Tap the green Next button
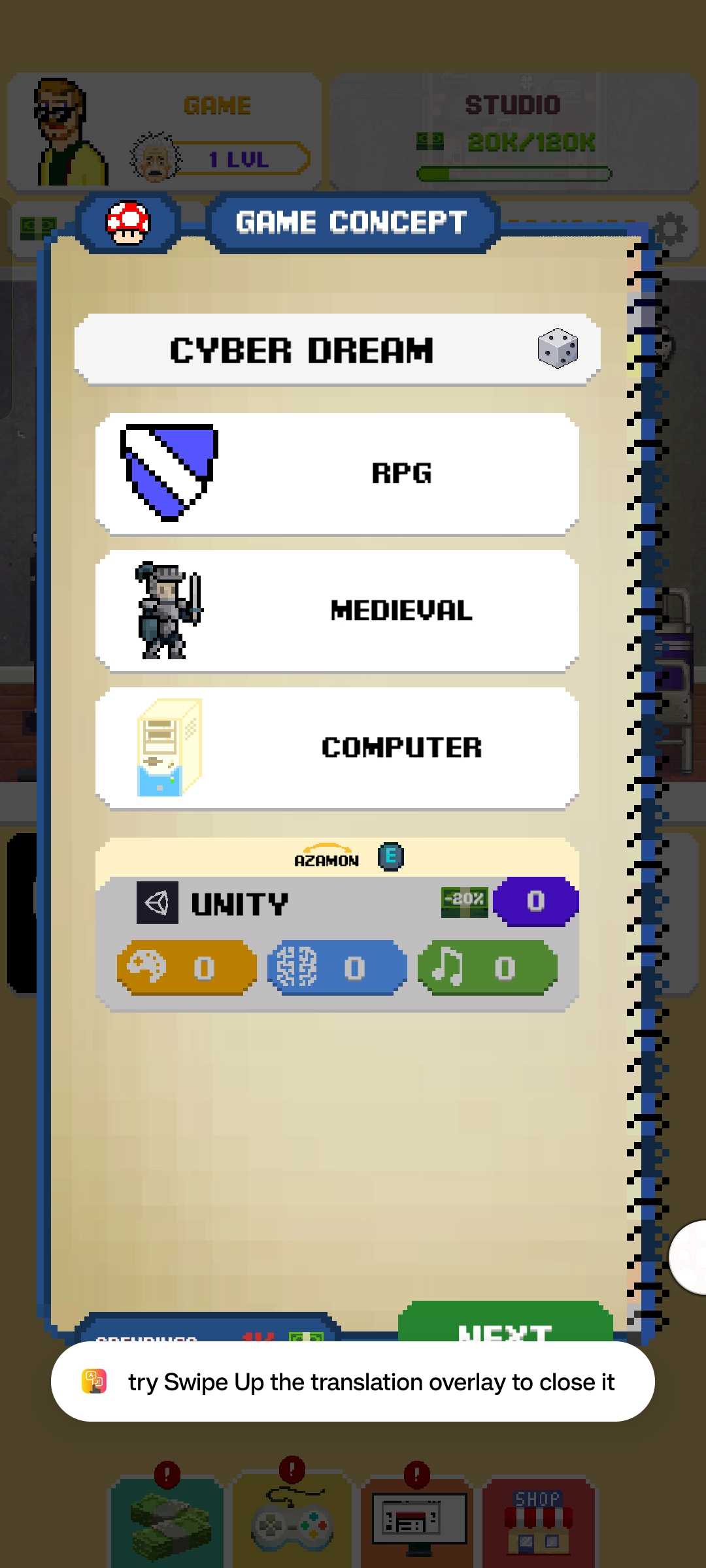The height and width of the screenshot is (1568, 706). [x=505, y=1324]
